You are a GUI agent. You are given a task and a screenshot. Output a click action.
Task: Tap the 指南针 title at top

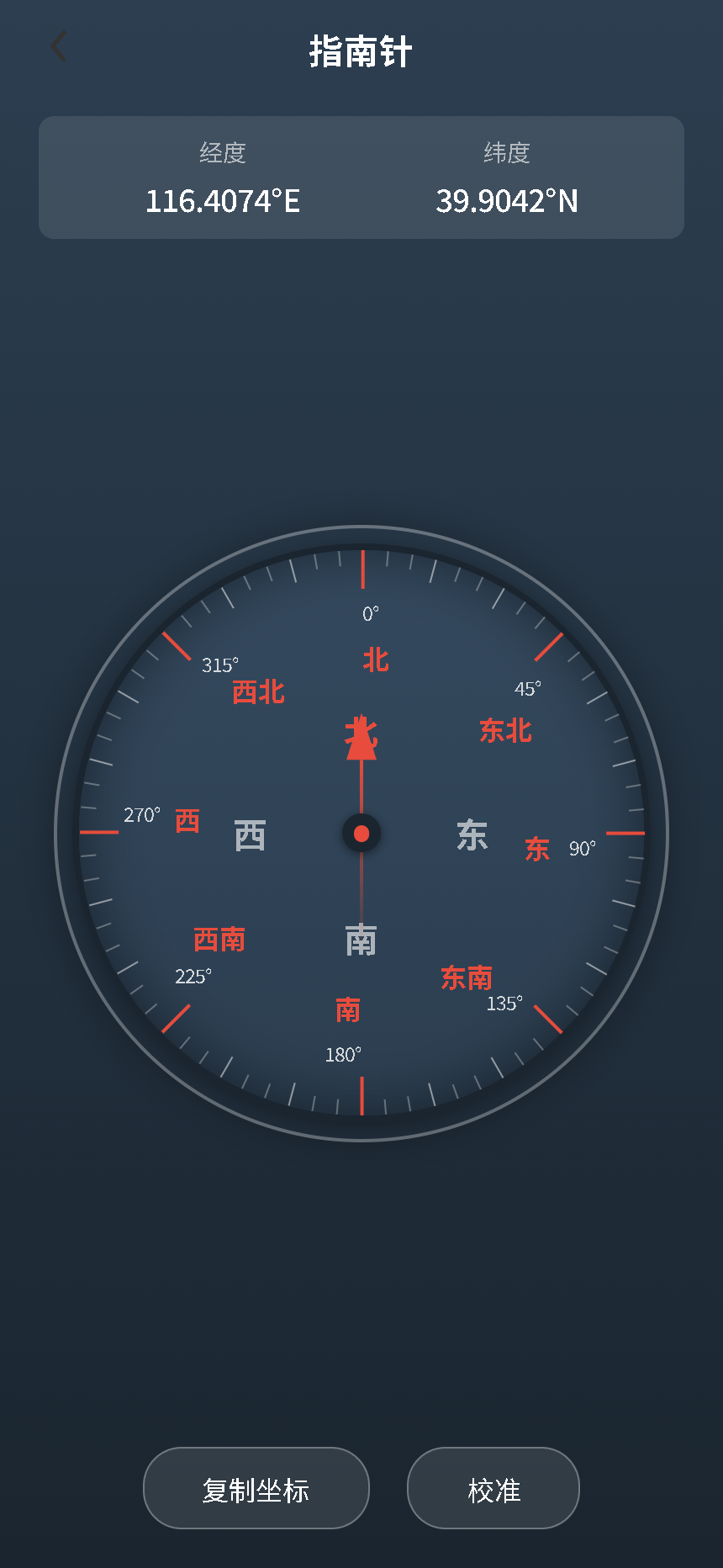[x=361, y=51]
